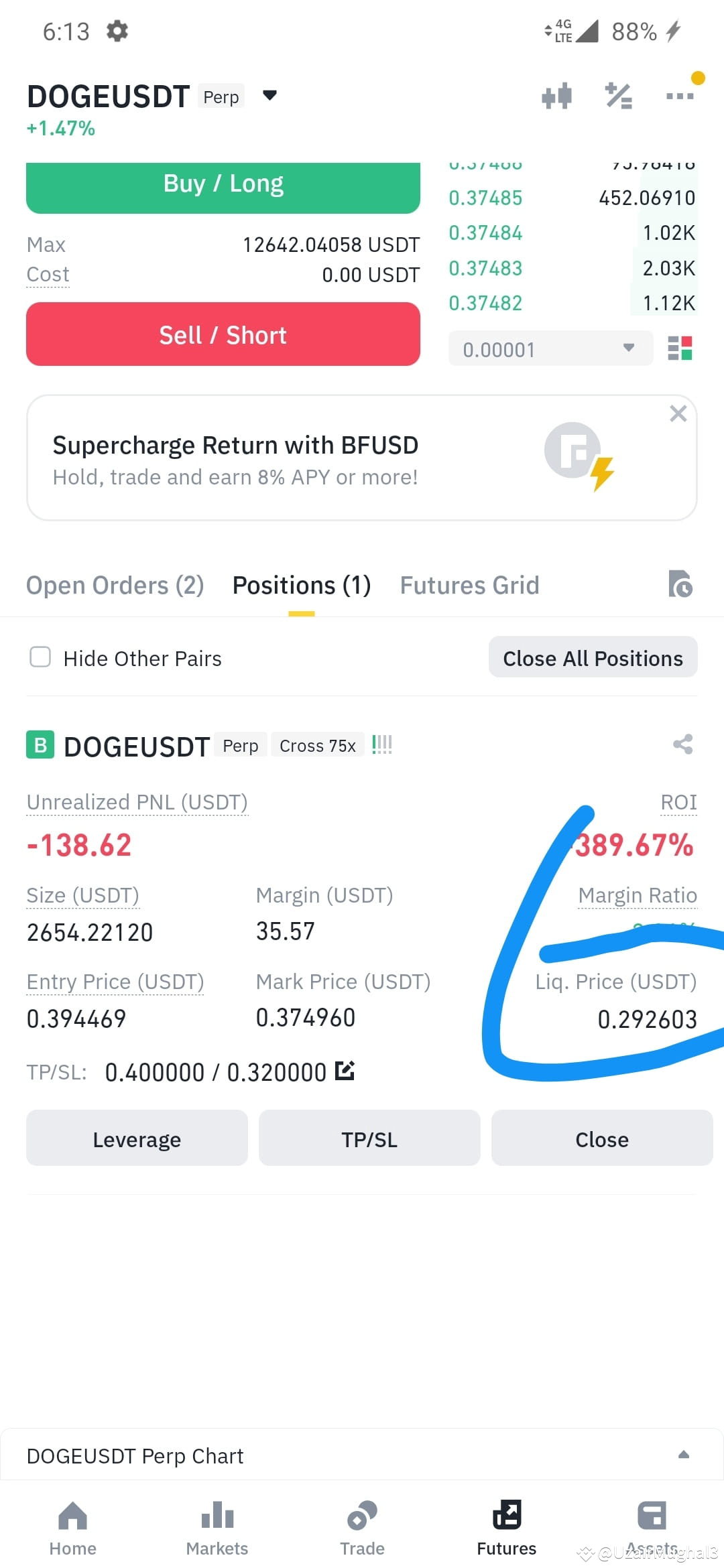Screen dimensions: 724x1568
Task: Enable the Hide Other Pairs checkbox
Action: click(40, 657)
